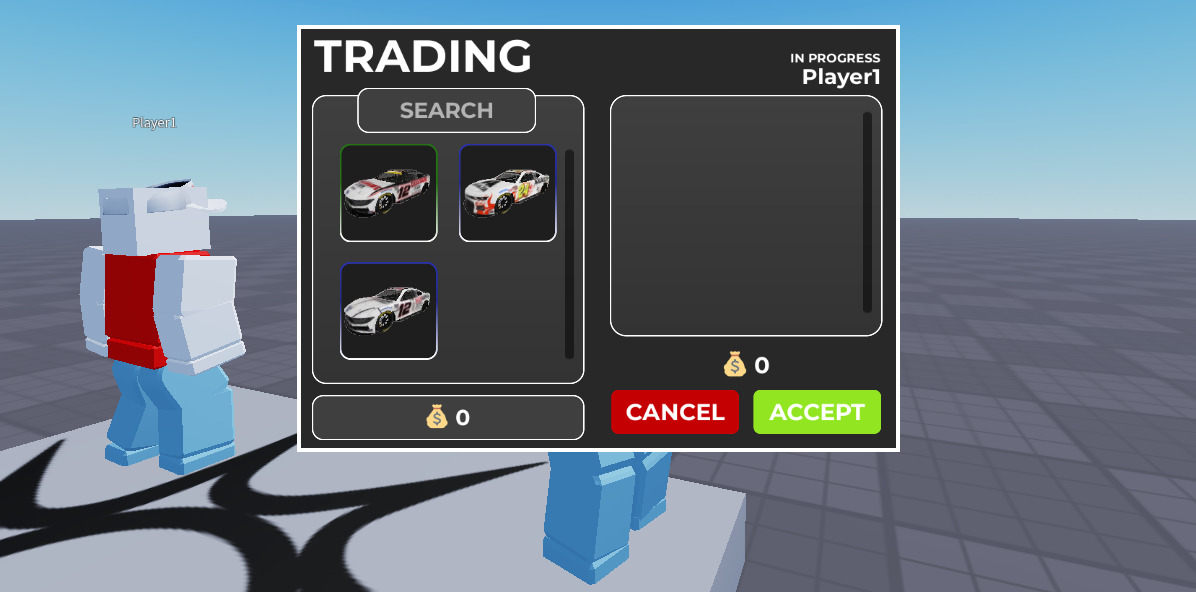Image resolution: width=1196 pixels, height=592 pixels.
Task: Tap the SEARCH field in inventory
Action: pos(446,111)
